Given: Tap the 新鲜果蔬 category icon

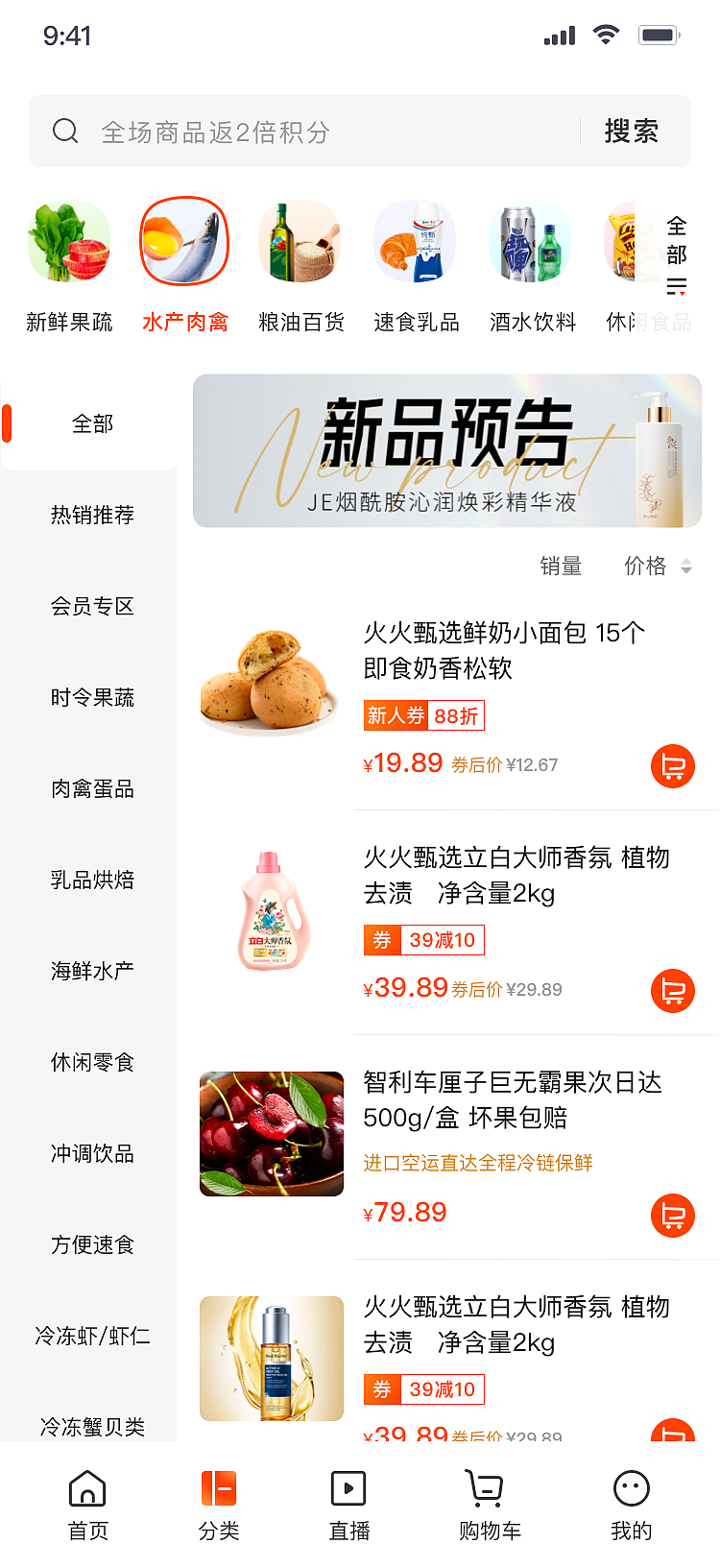Looking at the screenshot, I should point(68,241).
